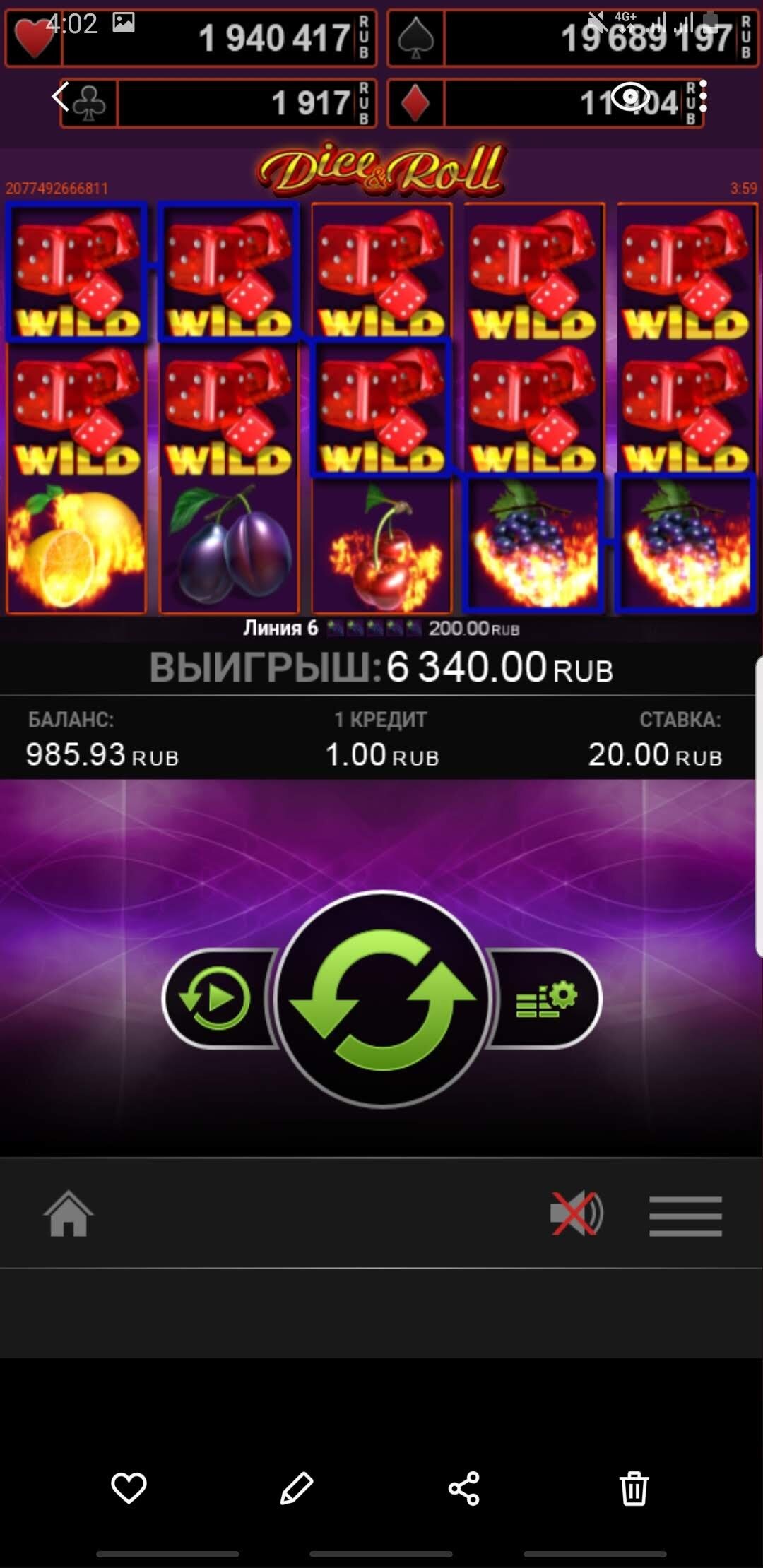
Task: Open the hamburger menu
Action: point(685,1216)
